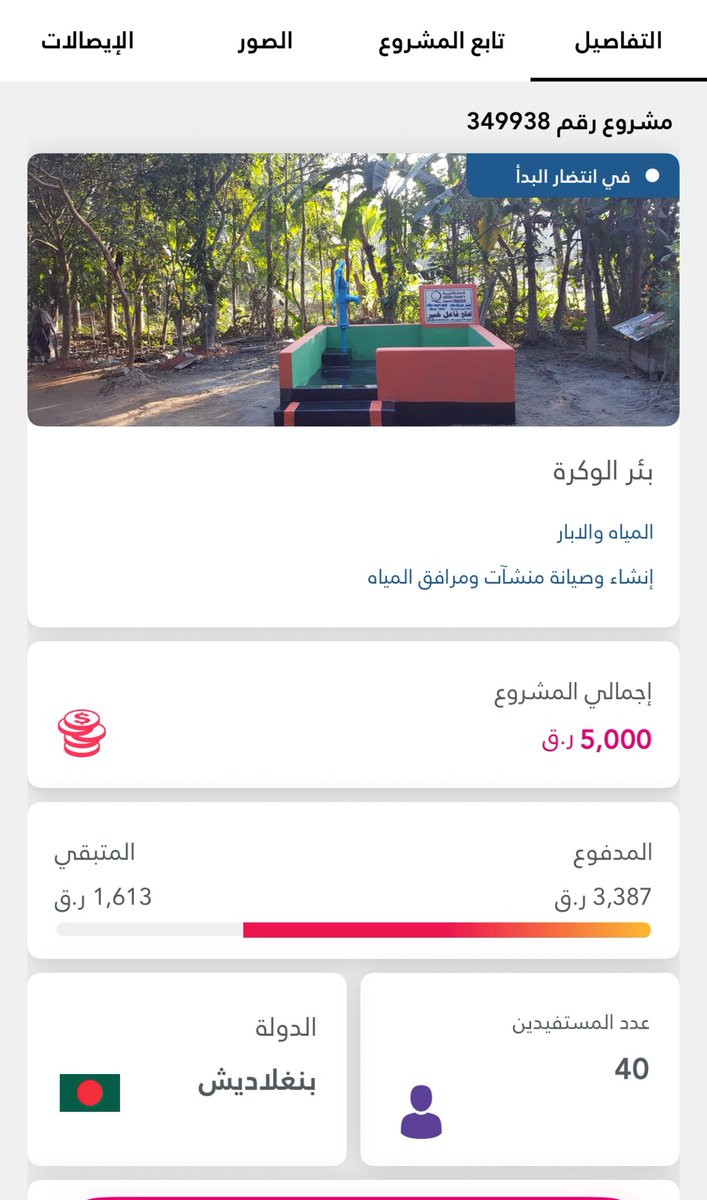The width and height of the screenshot is (707, 1200).
Task: Switch to the التفاصيل tab
Action: (617, 41)
